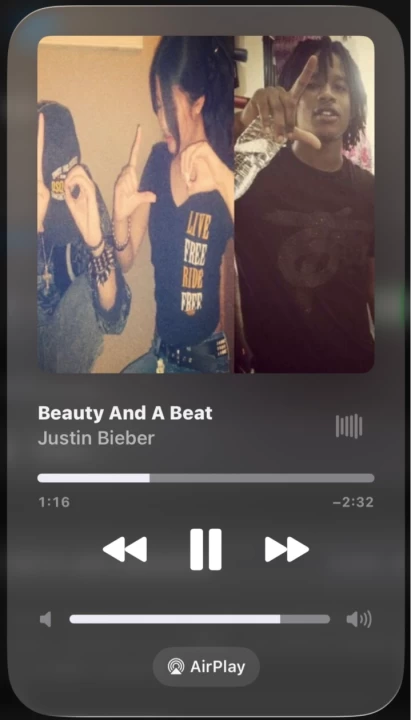The height and width of the screenshot is (720, 411).
Task: Tap the audio waveform indicator icon
Action: (349, 426)
